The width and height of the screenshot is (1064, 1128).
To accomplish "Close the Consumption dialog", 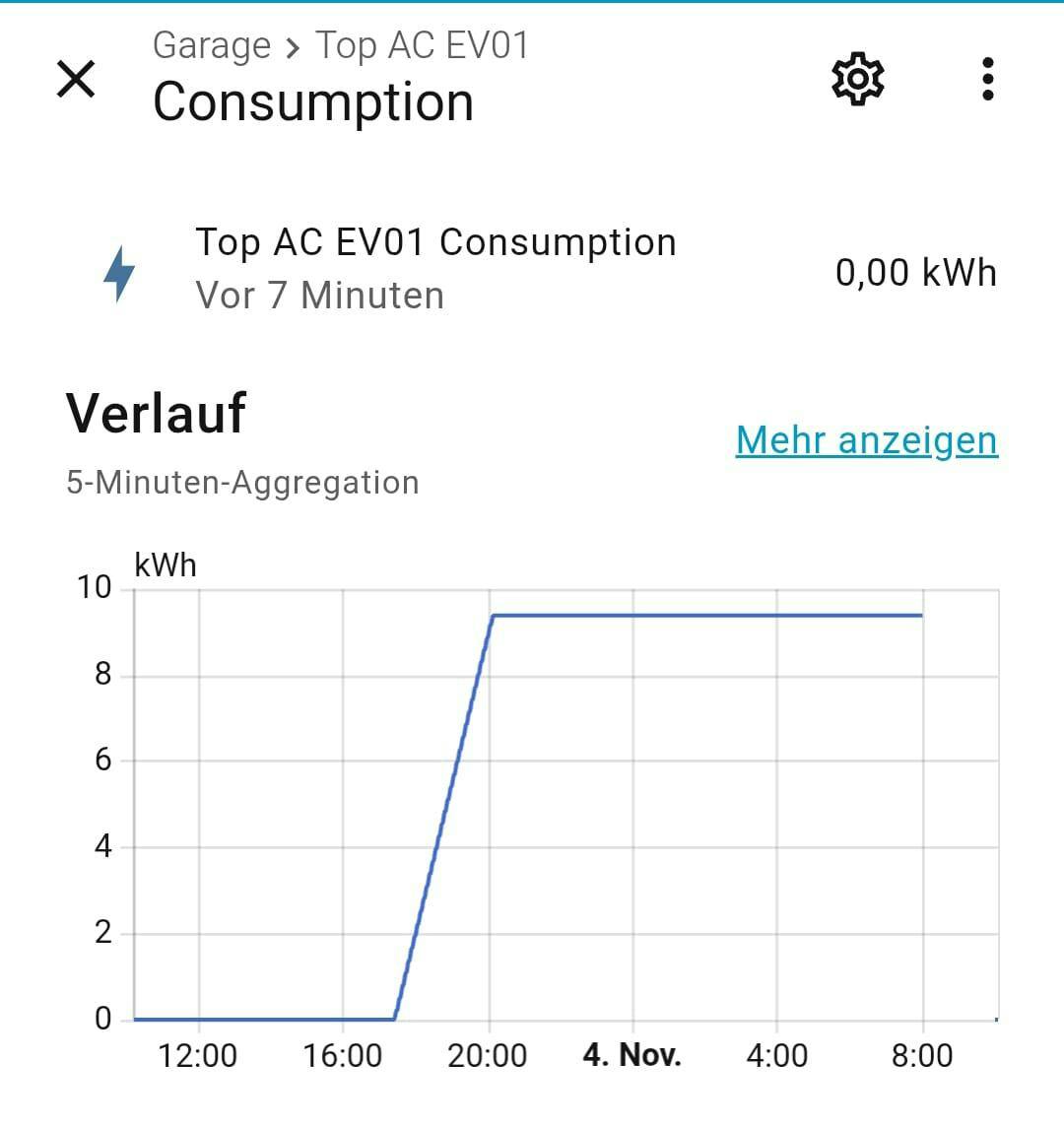I will [x=76, y=79].
